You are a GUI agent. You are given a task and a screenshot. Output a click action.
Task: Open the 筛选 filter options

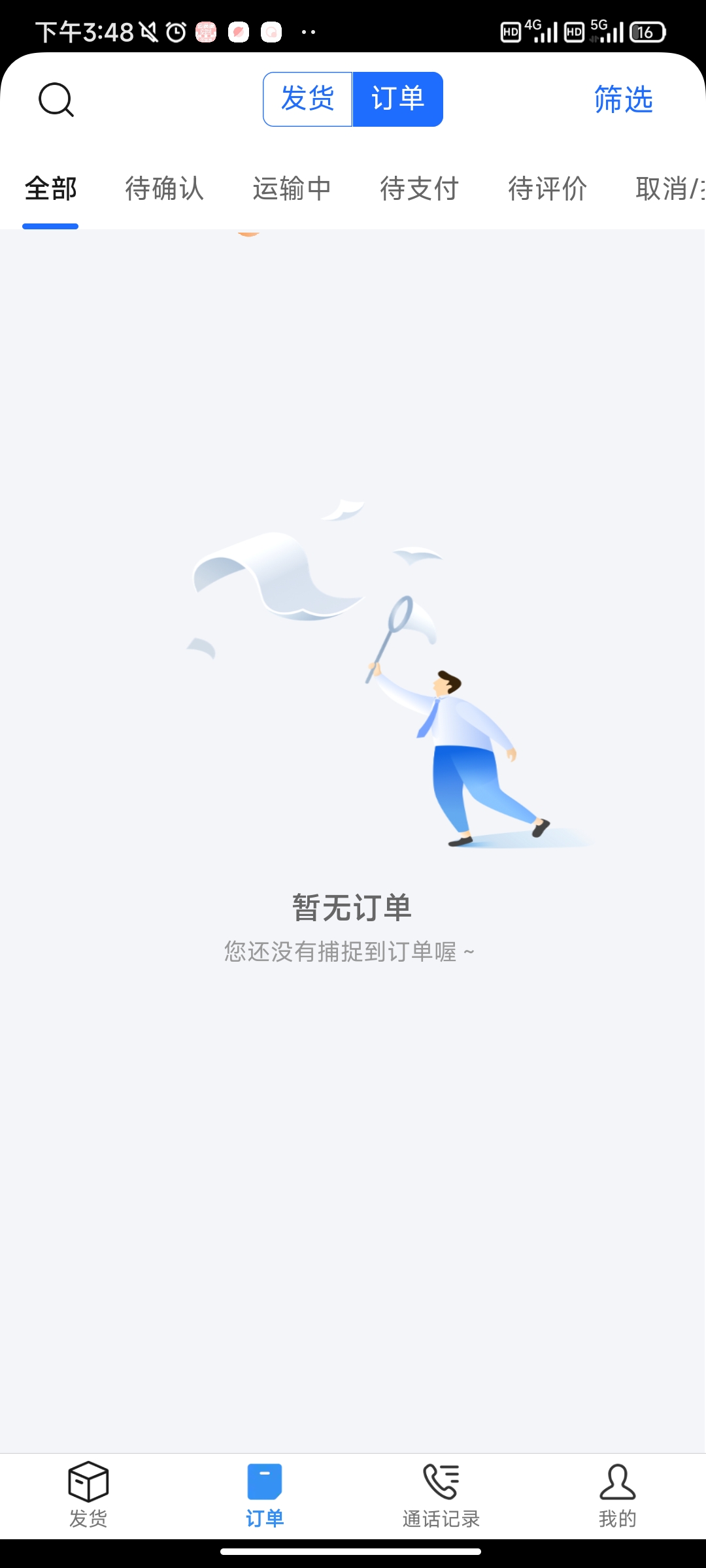tap(623, 100)
